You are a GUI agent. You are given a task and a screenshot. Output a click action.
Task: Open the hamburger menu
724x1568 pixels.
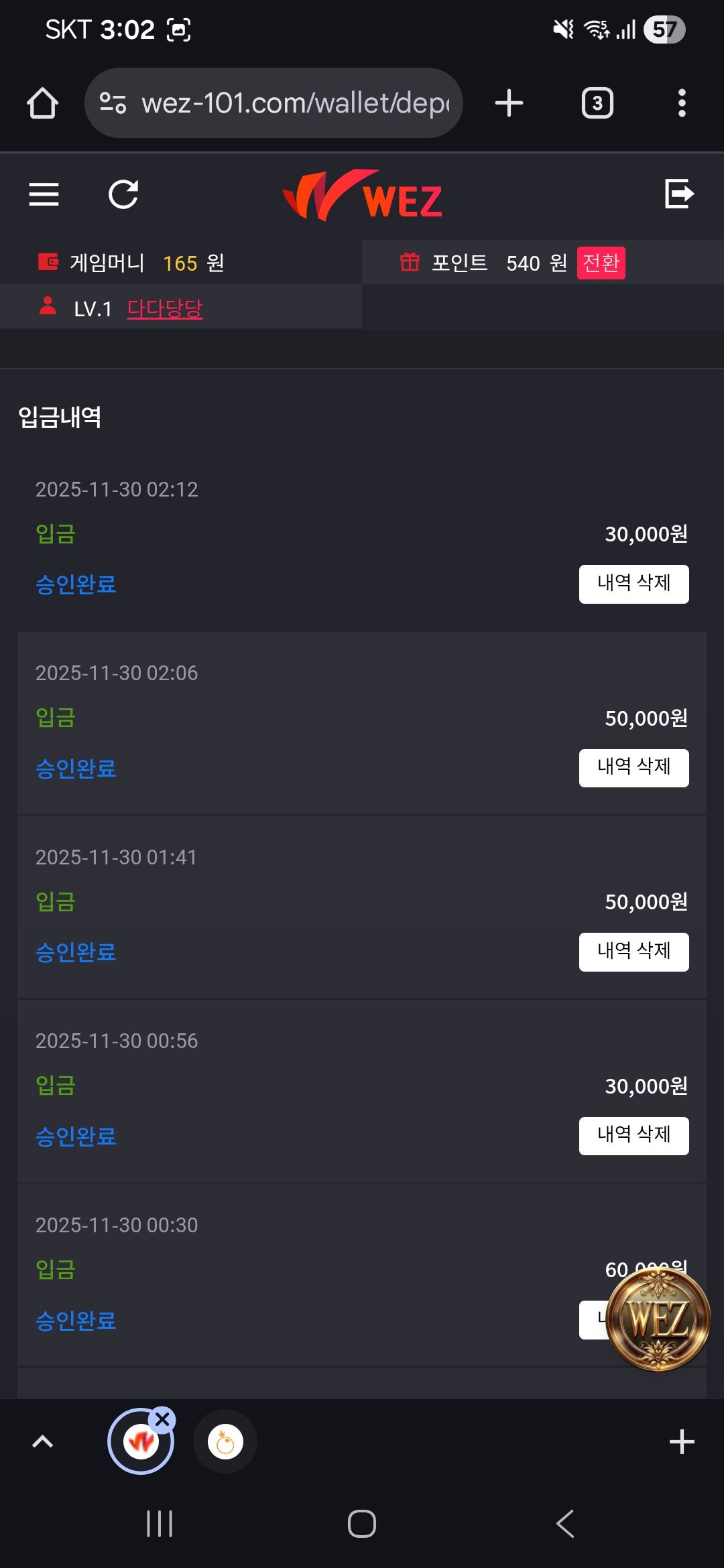tap(44, 195)
